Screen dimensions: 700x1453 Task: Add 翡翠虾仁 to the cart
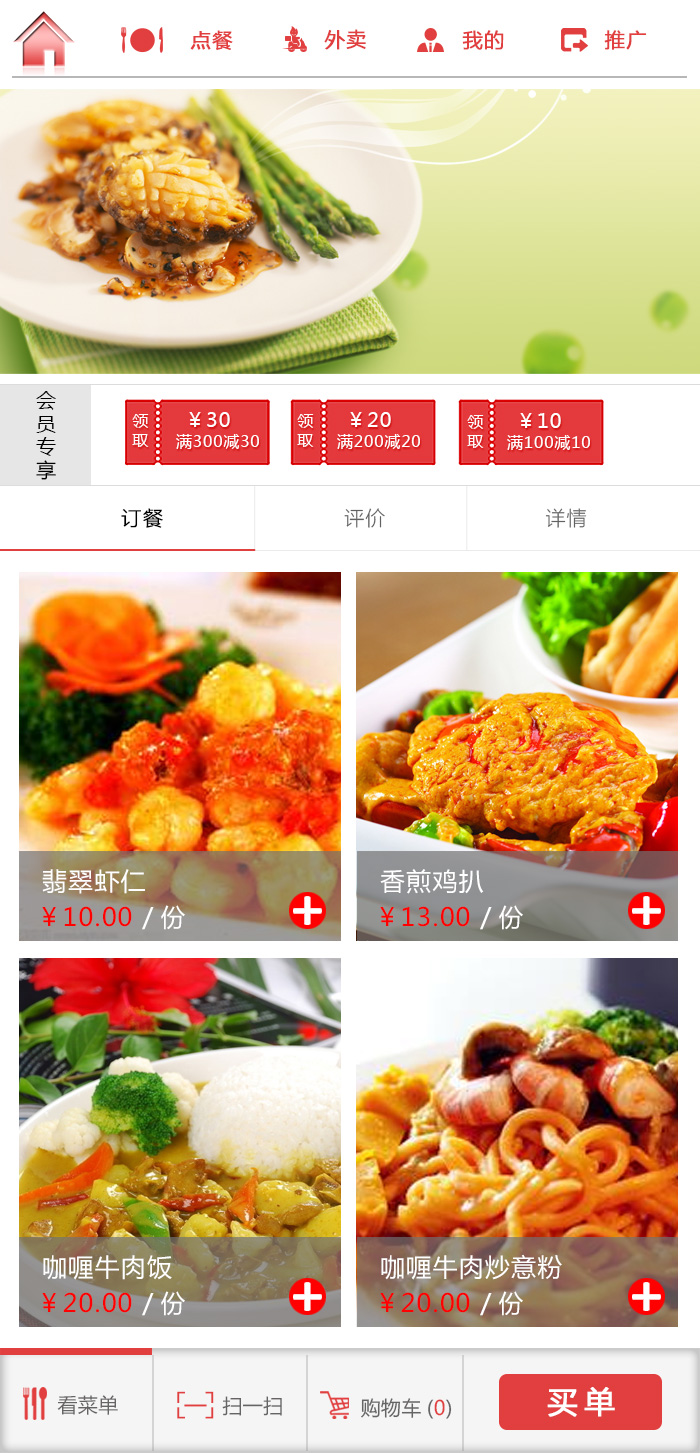coord(307,911)
